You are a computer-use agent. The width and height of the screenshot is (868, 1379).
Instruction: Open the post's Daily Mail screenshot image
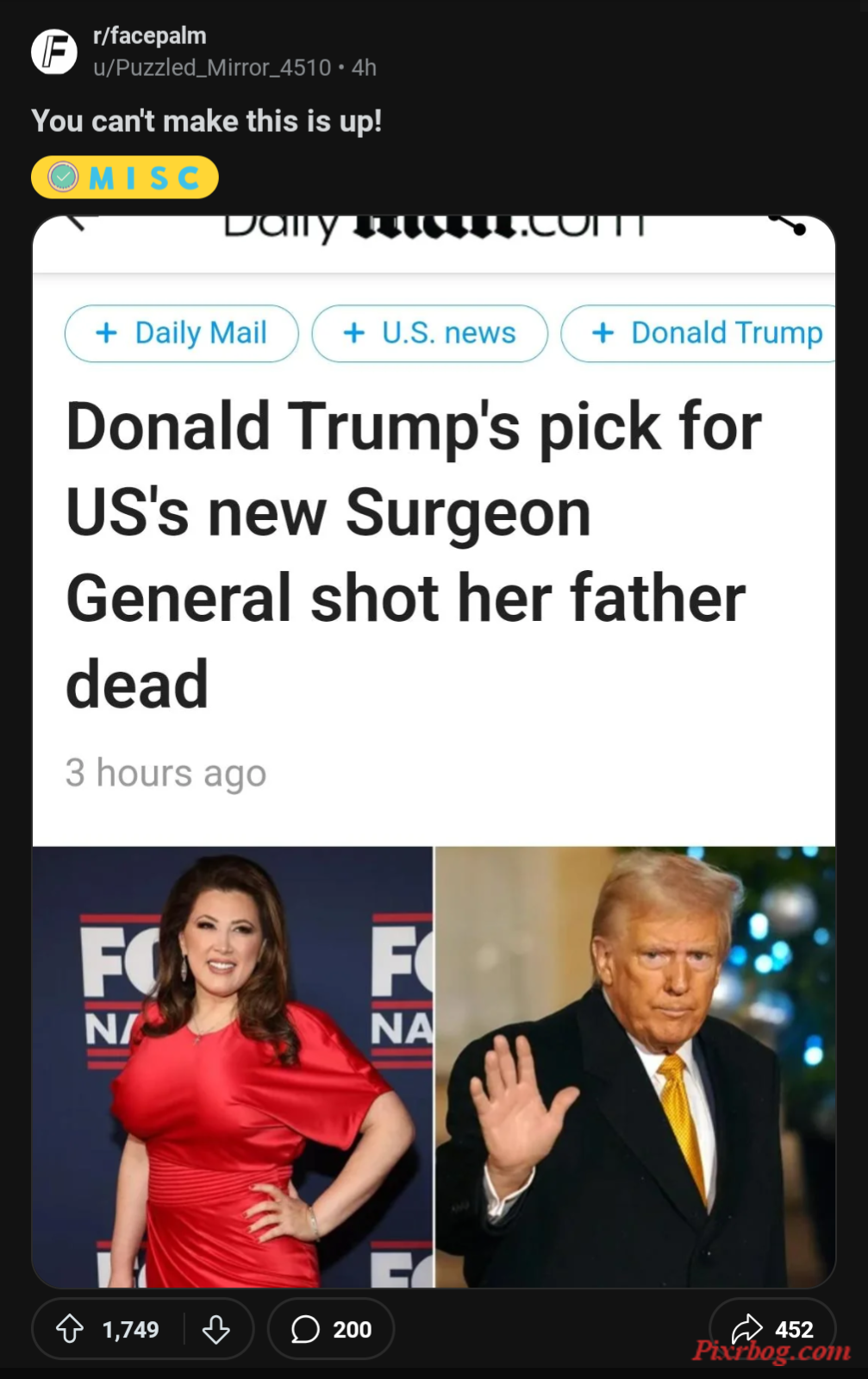(x=434, y=750)
